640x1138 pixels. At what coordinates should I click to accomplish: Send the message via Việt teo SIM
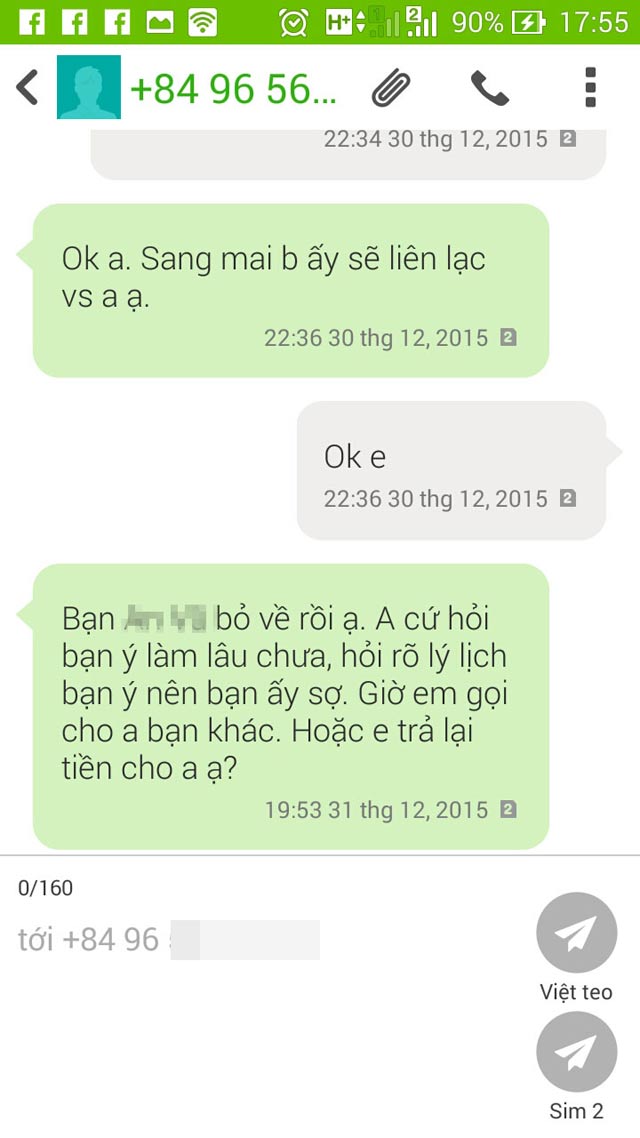(x=576, y=933)
